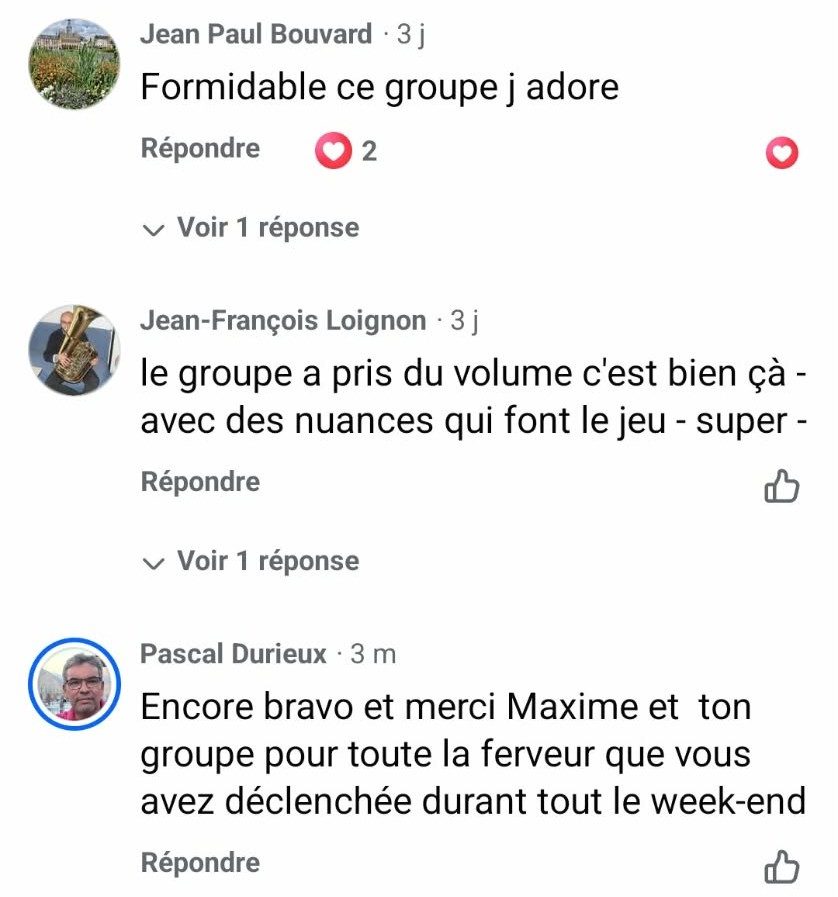Visit Jean Paul Bouvard's profile by name
Image resolution: width=838 pixels, height=897 pixels.
256,35
